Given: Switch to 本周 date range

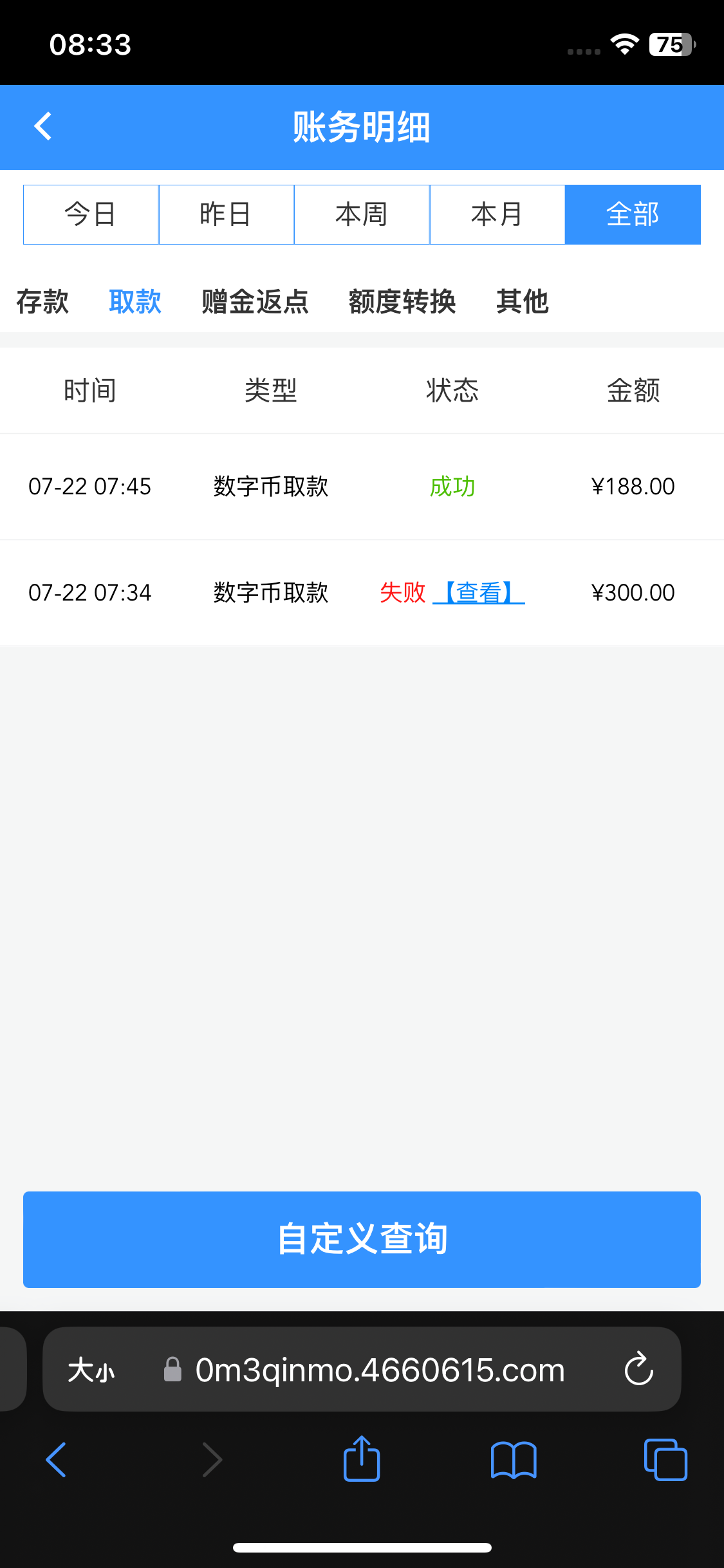Looking at the screenshot, I should 362,214.
